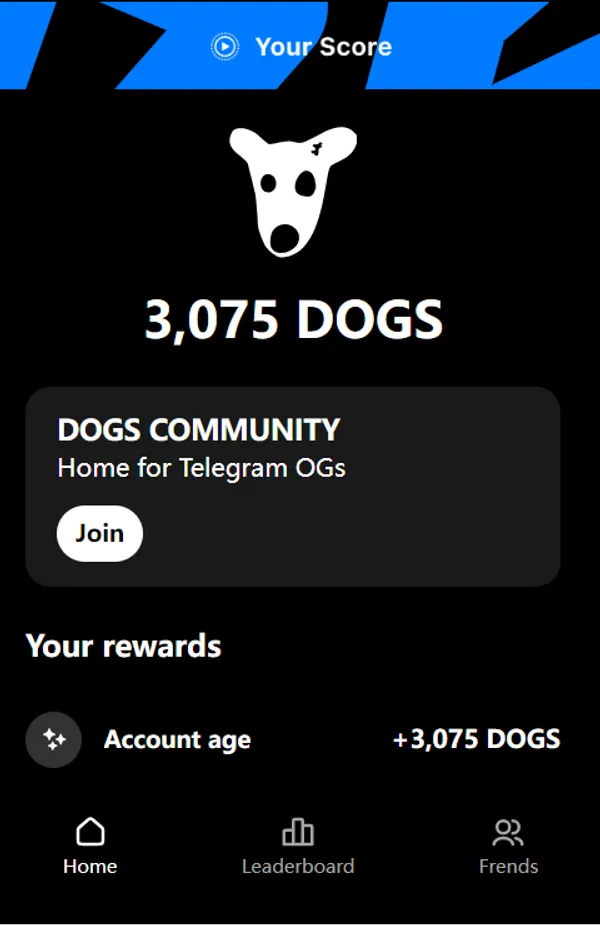Screen dimensions: 600x925
Task: Open the Frends tab
Action: coord(508,846)
